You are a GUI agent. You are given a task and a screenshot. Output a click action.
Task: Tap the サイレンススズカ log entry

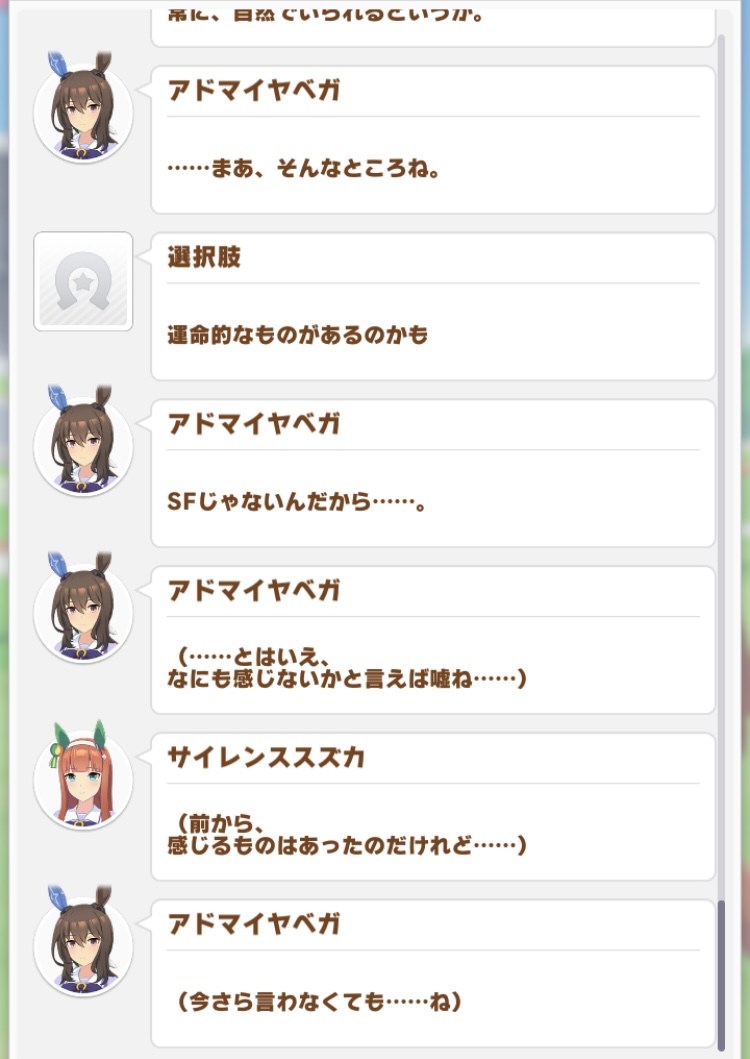432,807
